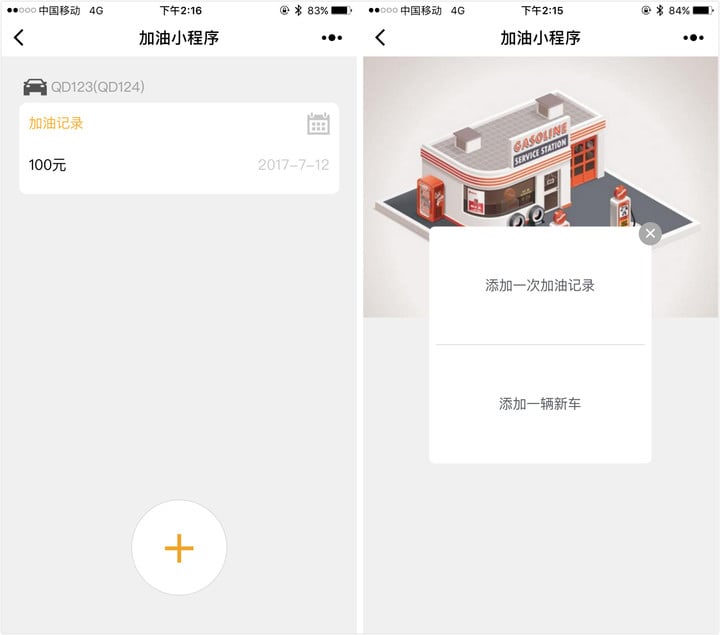Tap the orange plus add button

click(x=179, y=548)
